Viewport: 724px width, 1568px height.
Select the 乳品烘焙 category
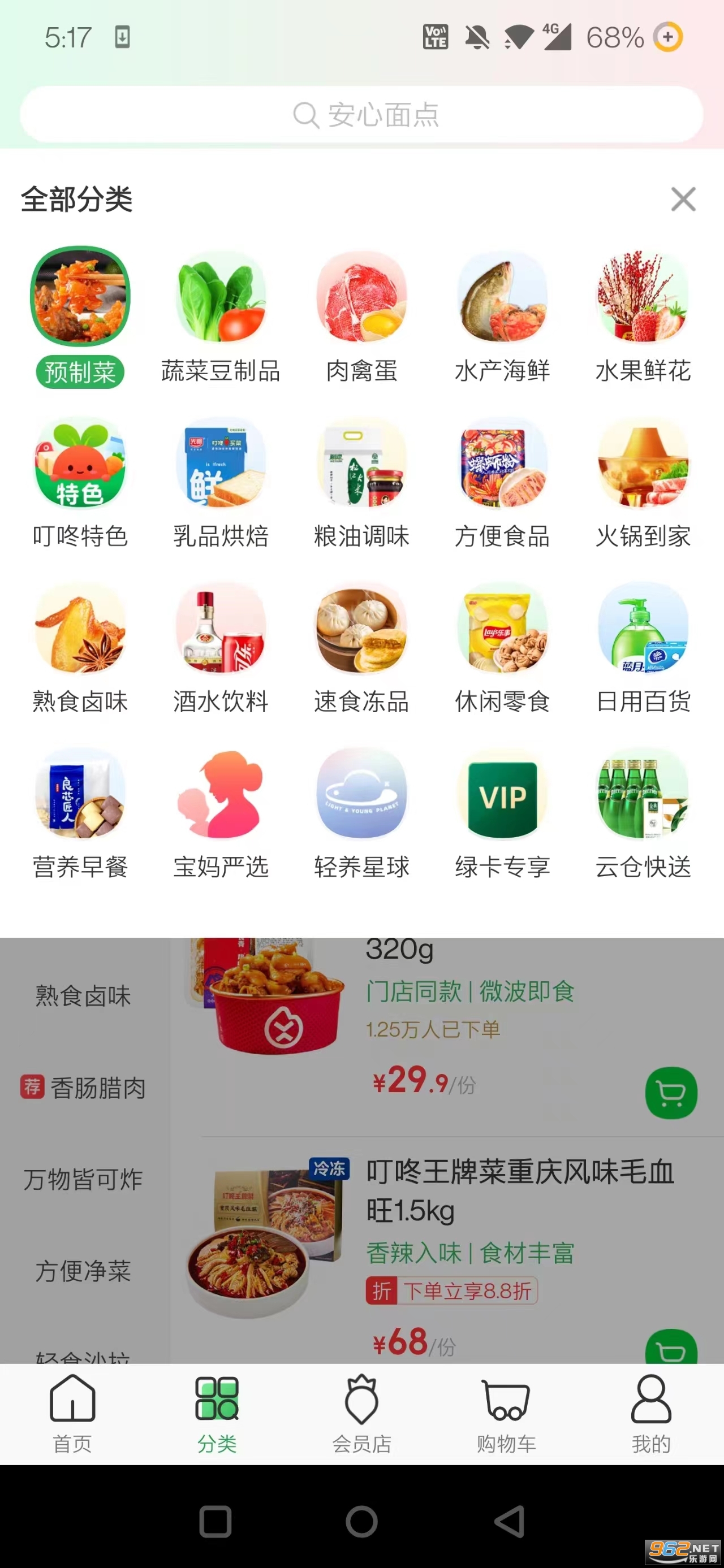tap(221, 482)
